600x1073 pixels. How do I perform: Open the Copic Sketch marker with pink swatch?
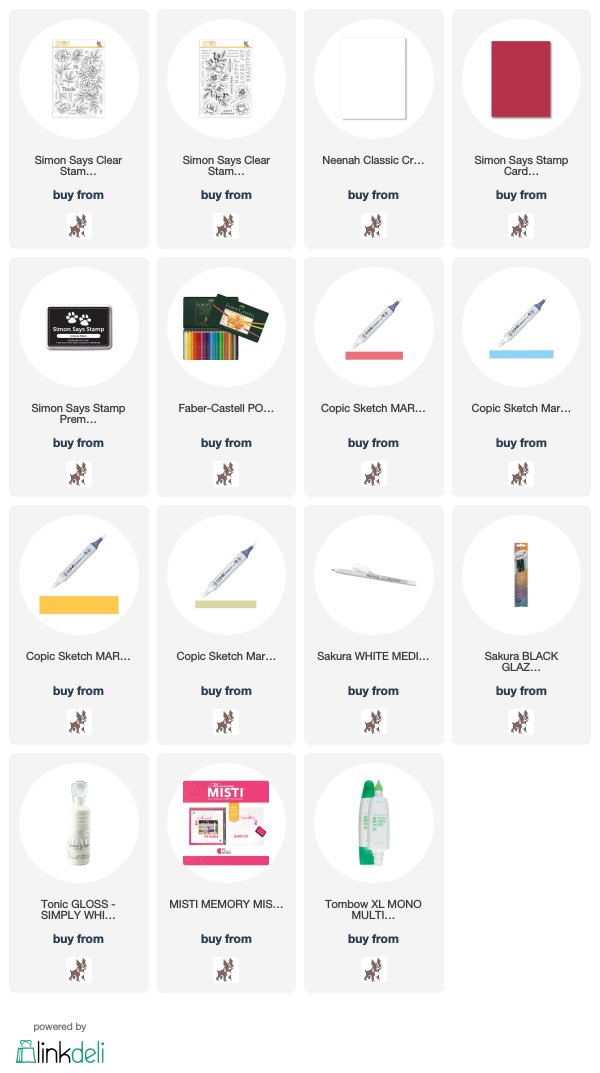point(374,377)
